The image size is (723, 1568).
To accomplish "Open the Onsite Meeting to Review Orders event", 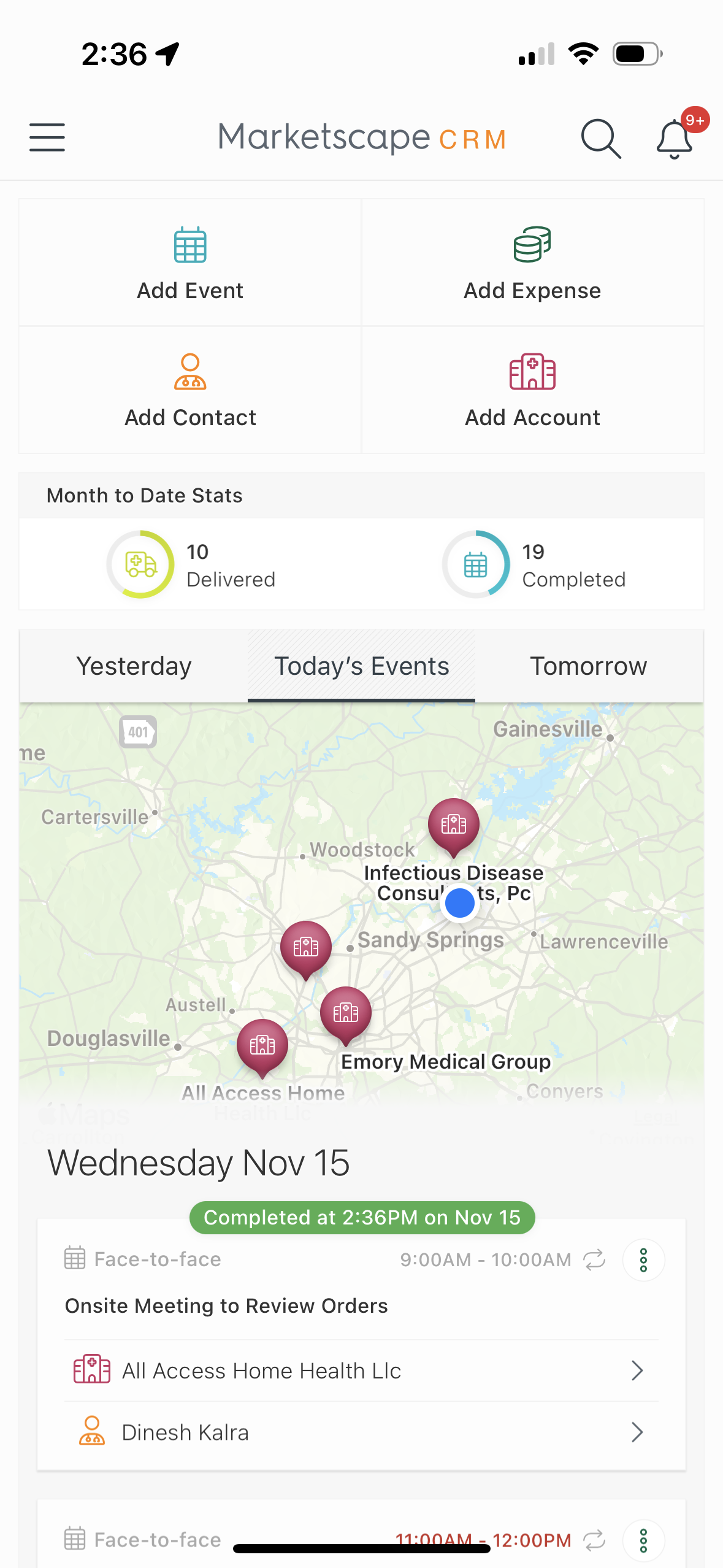I will tap(226, 1306).
